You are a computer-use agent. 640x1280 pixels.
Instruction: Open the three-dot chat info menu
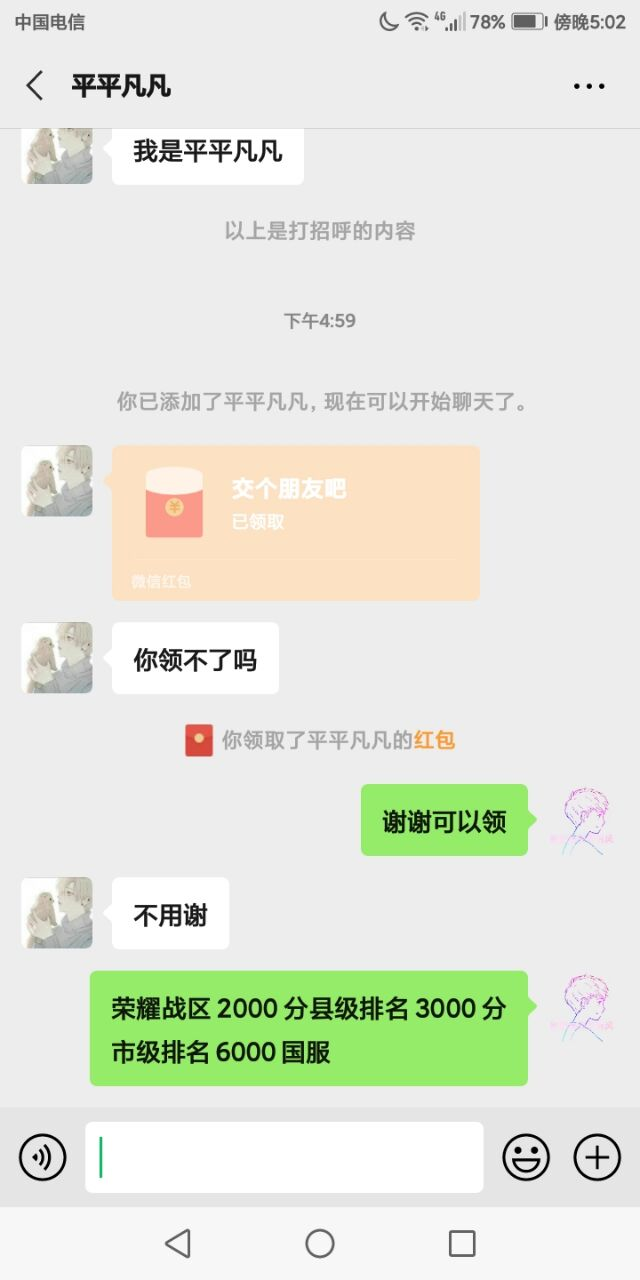(x=589, y=86)
